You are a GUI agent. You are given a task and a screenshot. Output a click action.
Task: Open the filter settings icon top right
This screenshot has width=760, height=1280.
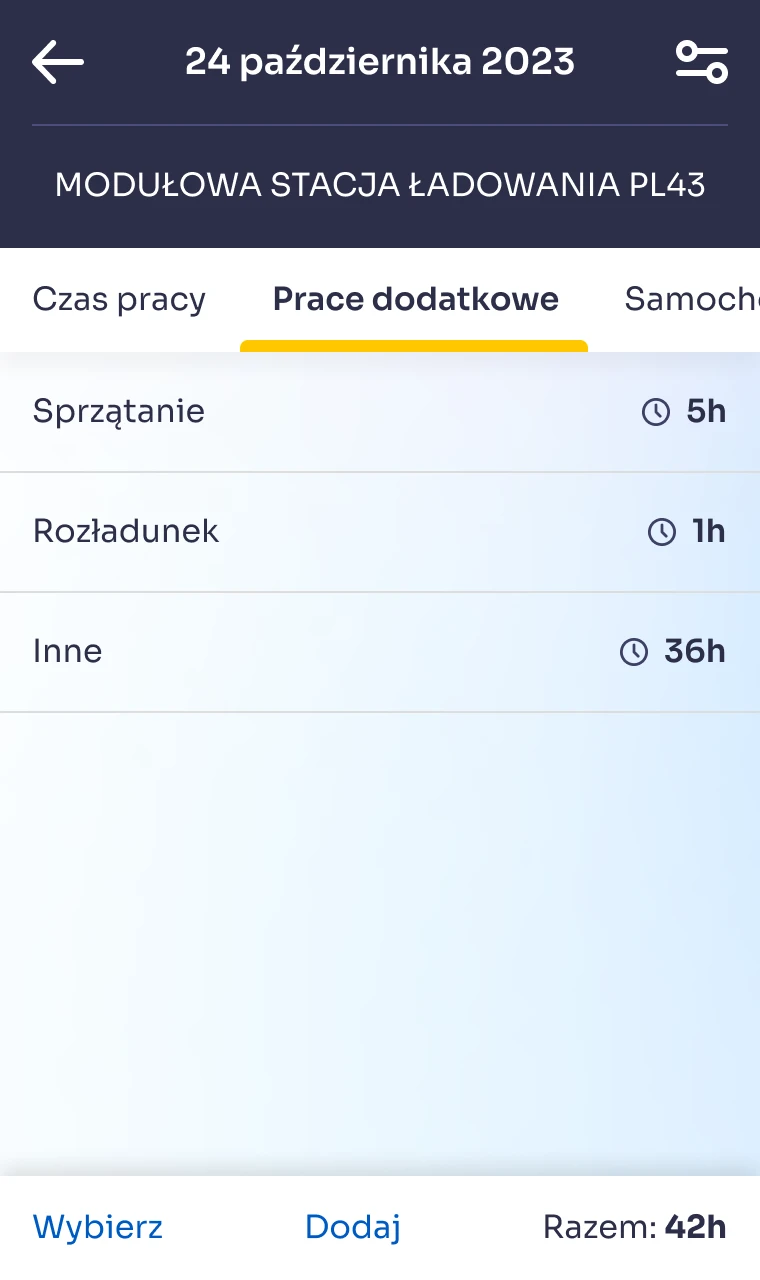(701, 62)
